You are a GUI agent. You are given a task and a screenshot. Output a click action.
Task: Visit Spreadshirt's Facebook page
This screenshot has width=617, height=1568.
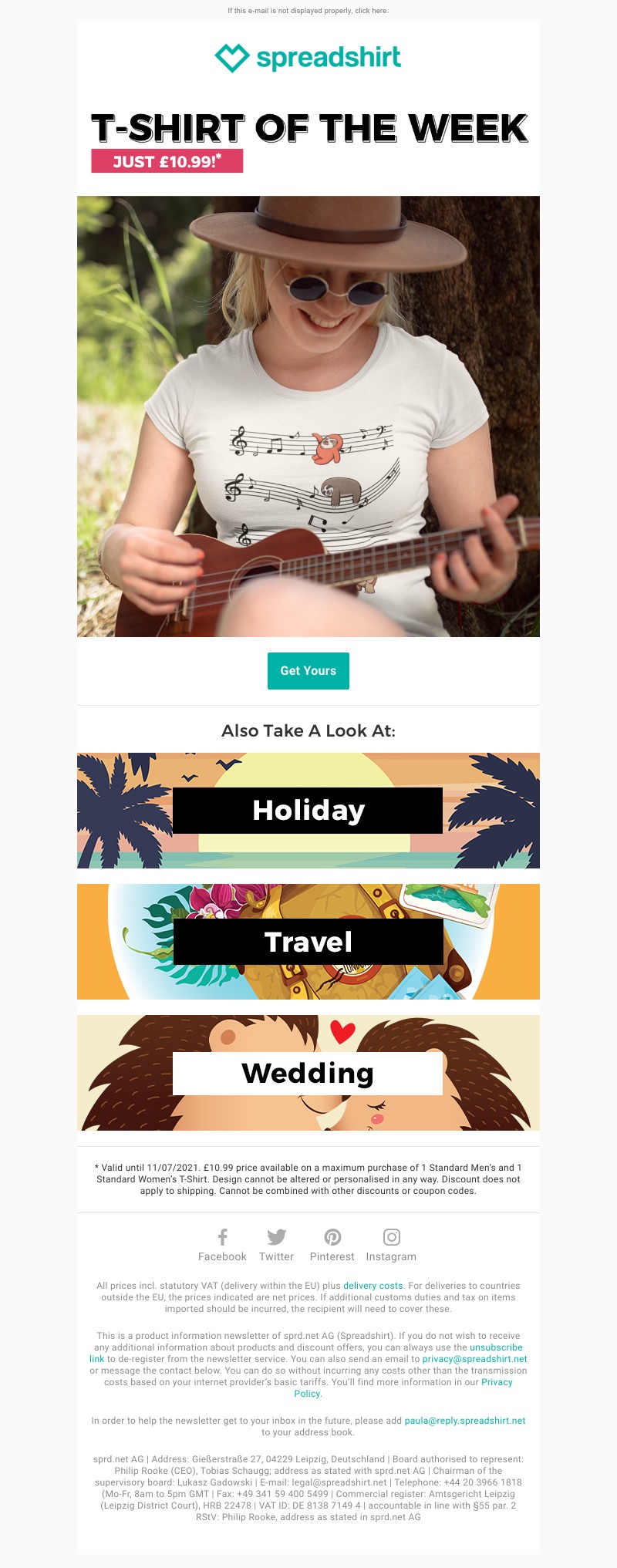pos(222,1245)
